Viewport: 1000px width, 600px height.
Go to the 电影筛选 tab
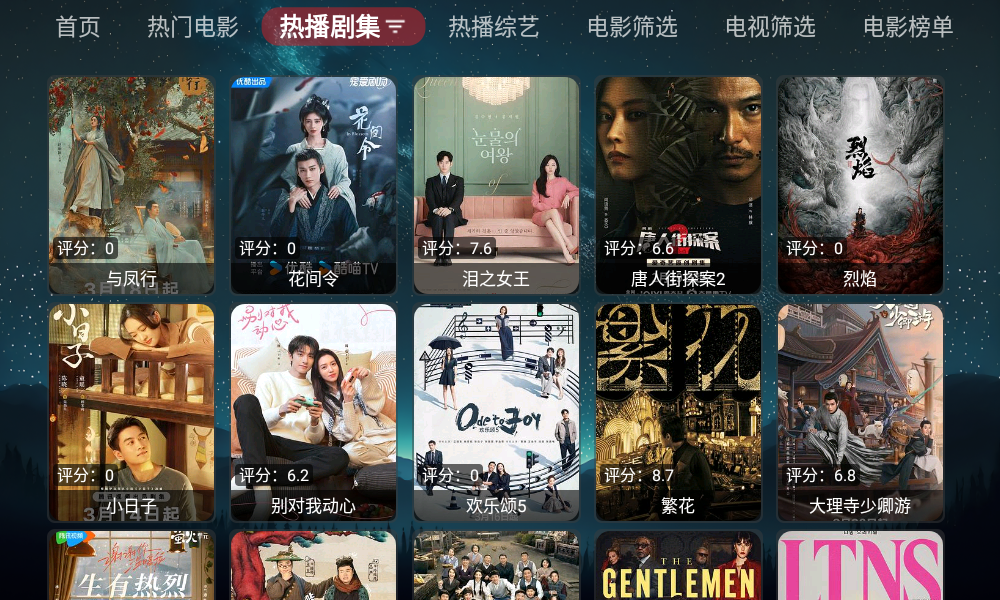point(632,27)
